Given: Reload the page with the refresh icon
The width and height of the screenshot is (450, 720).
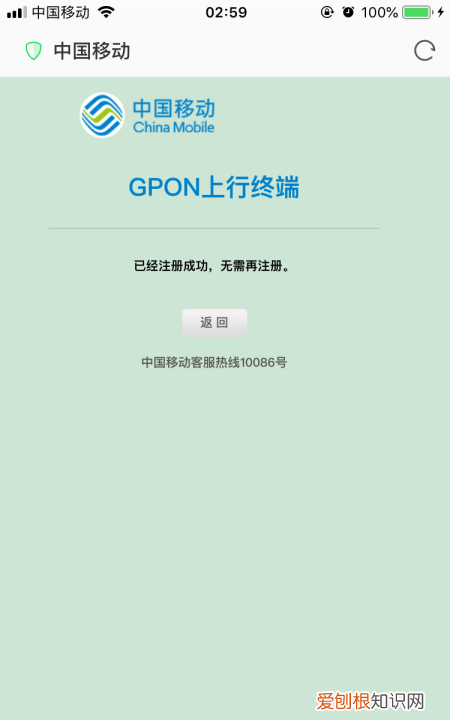Looking at the screenshot, I should coord(424,51).
